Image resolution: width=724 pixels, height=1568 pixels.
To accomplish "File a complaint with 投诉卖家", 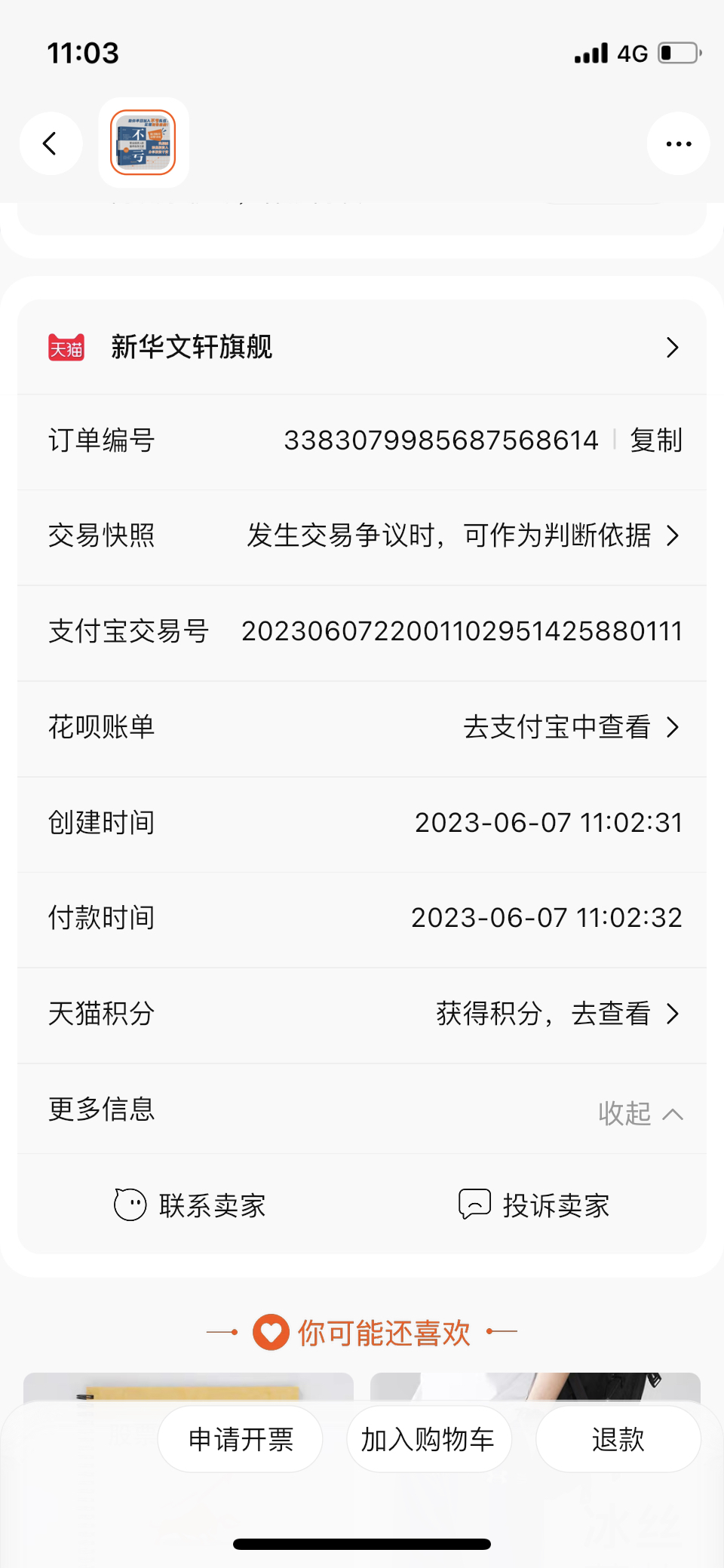I will [x=534, y=1205].
